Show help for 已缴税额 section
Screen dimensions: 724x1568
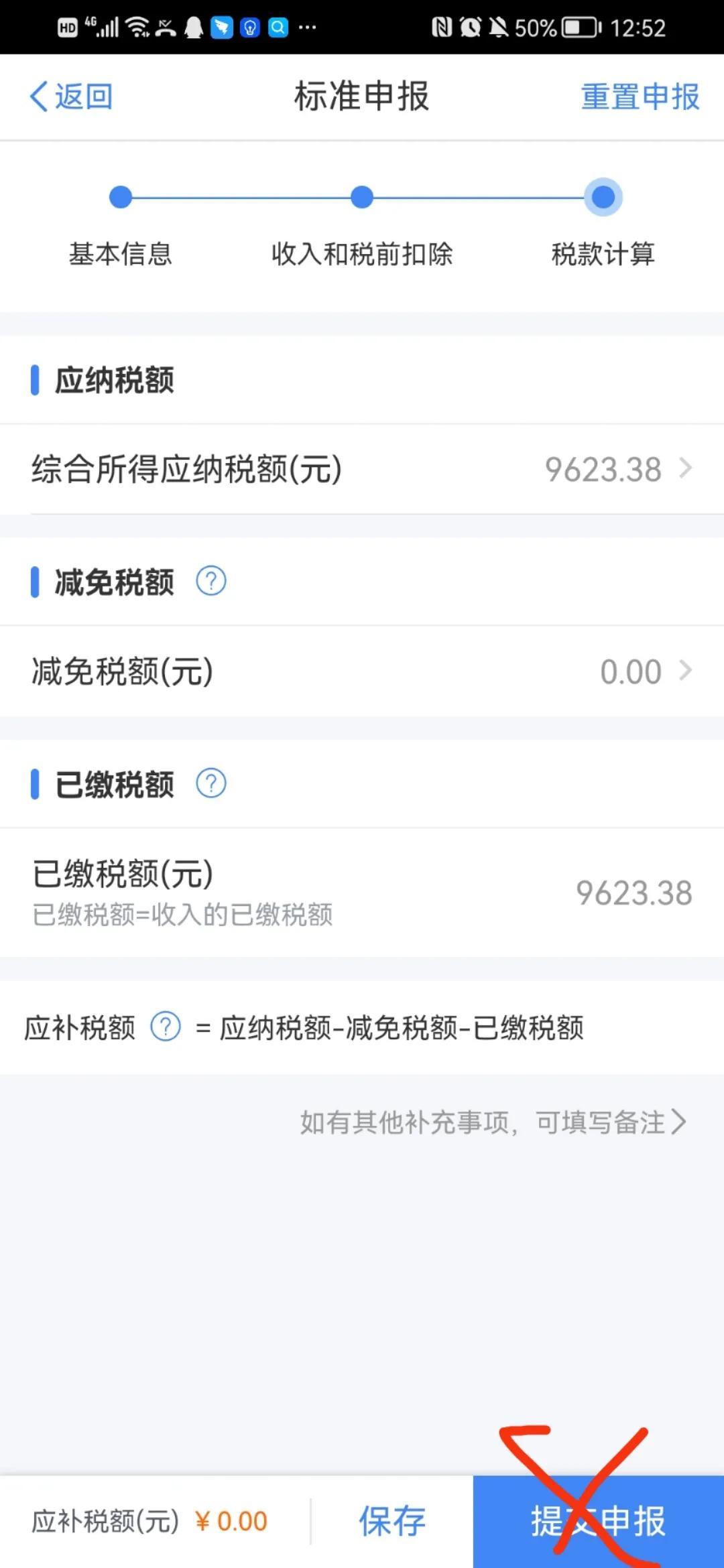pos(211,783)
